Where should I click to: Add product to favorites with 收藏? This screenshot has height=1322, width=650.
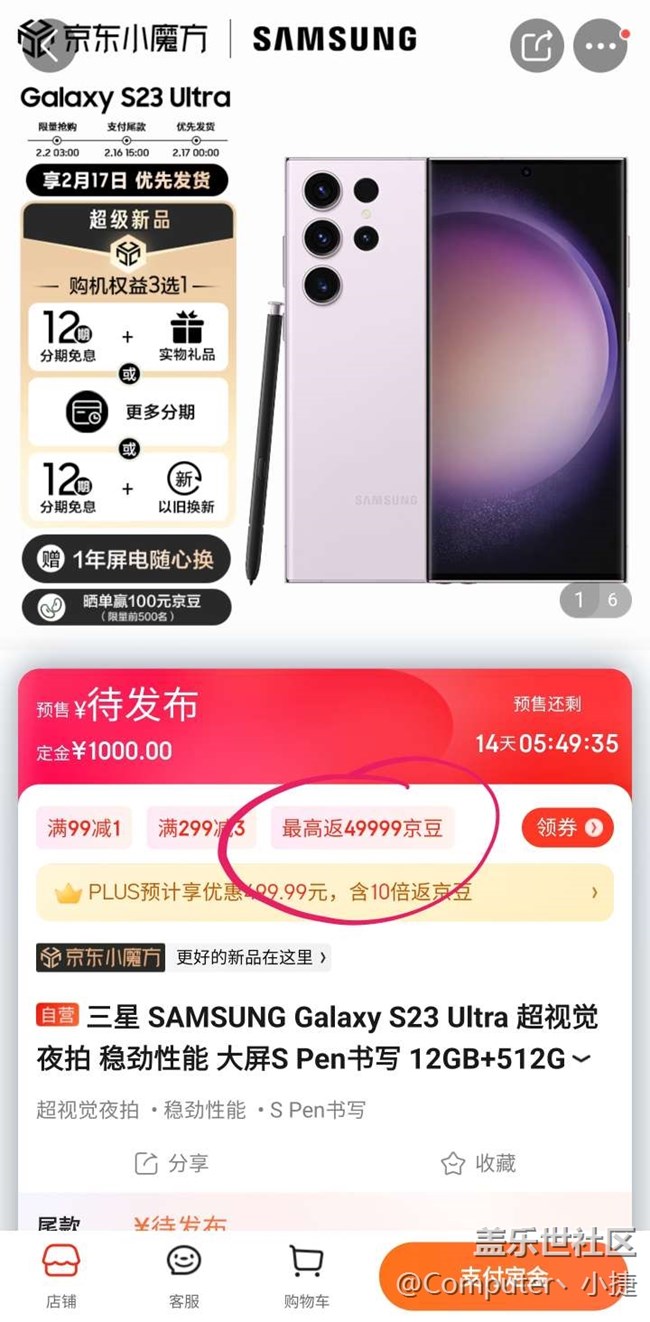[x=479, y=1163]
